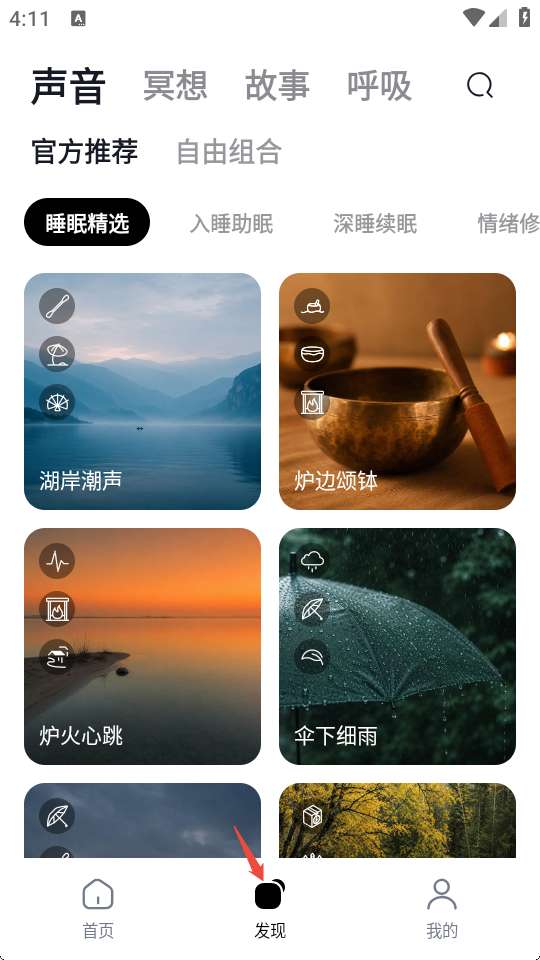The width and height of the screenshot is (540, 960).
Task: Switch to the 故事 tab
Action: click(277, 85)
